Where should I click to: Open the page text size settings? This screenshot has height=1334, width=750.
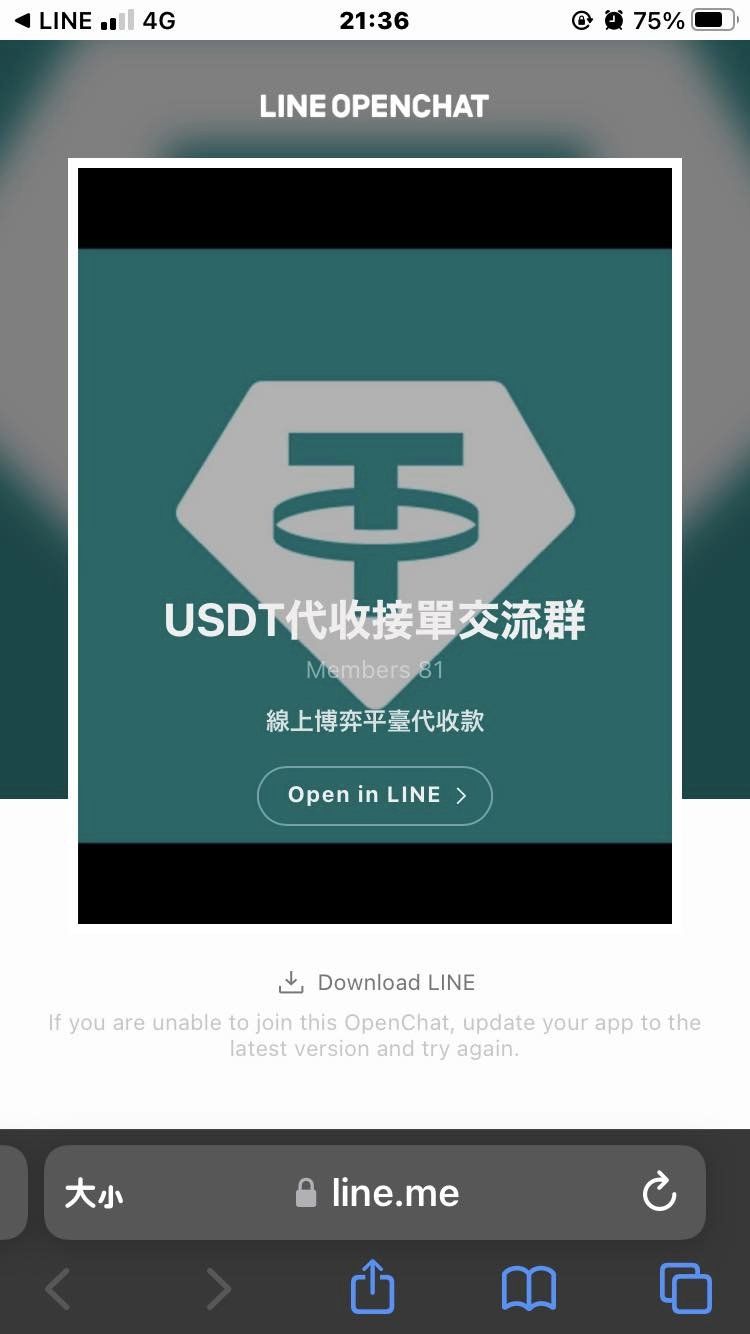tap(94, 1193)
